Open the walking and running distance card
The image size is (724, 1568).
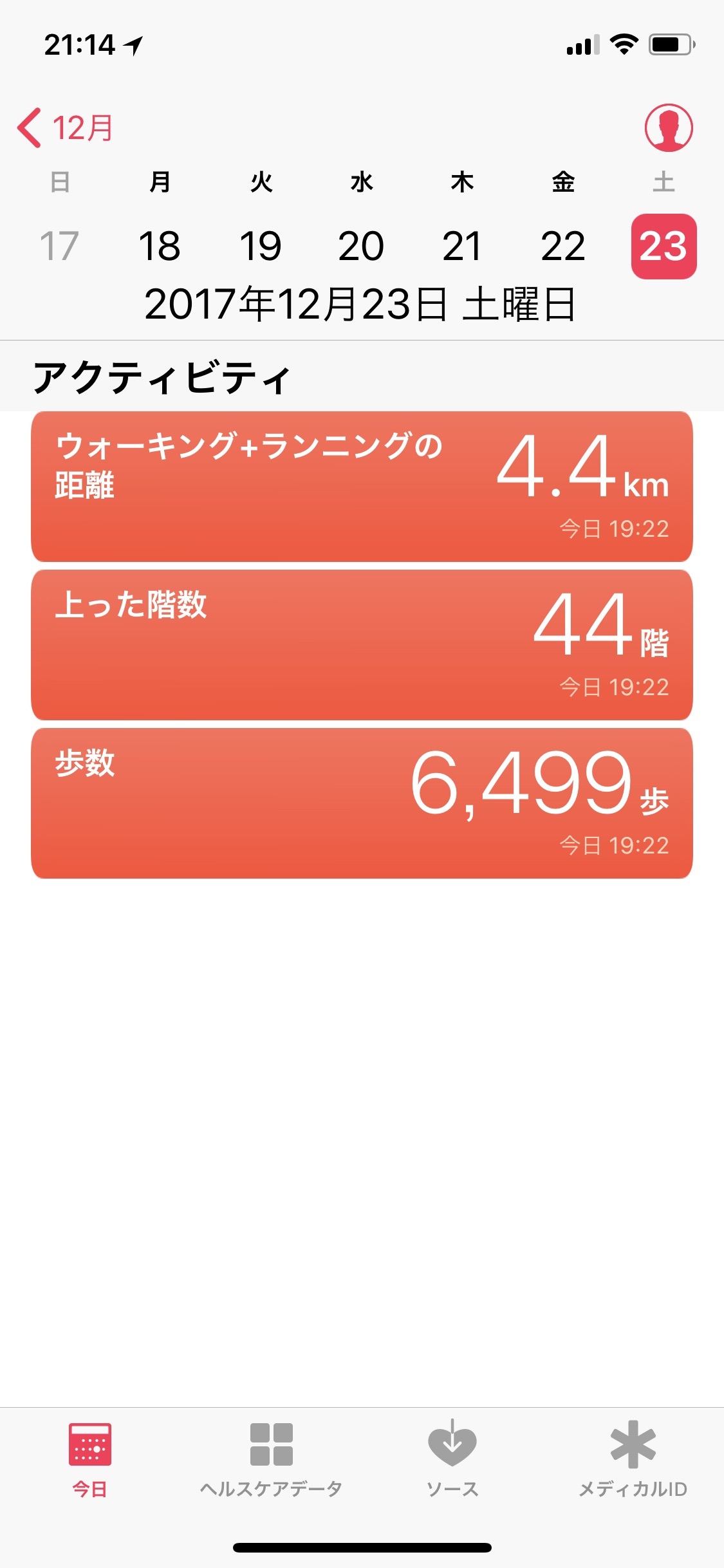pos(362,486)
